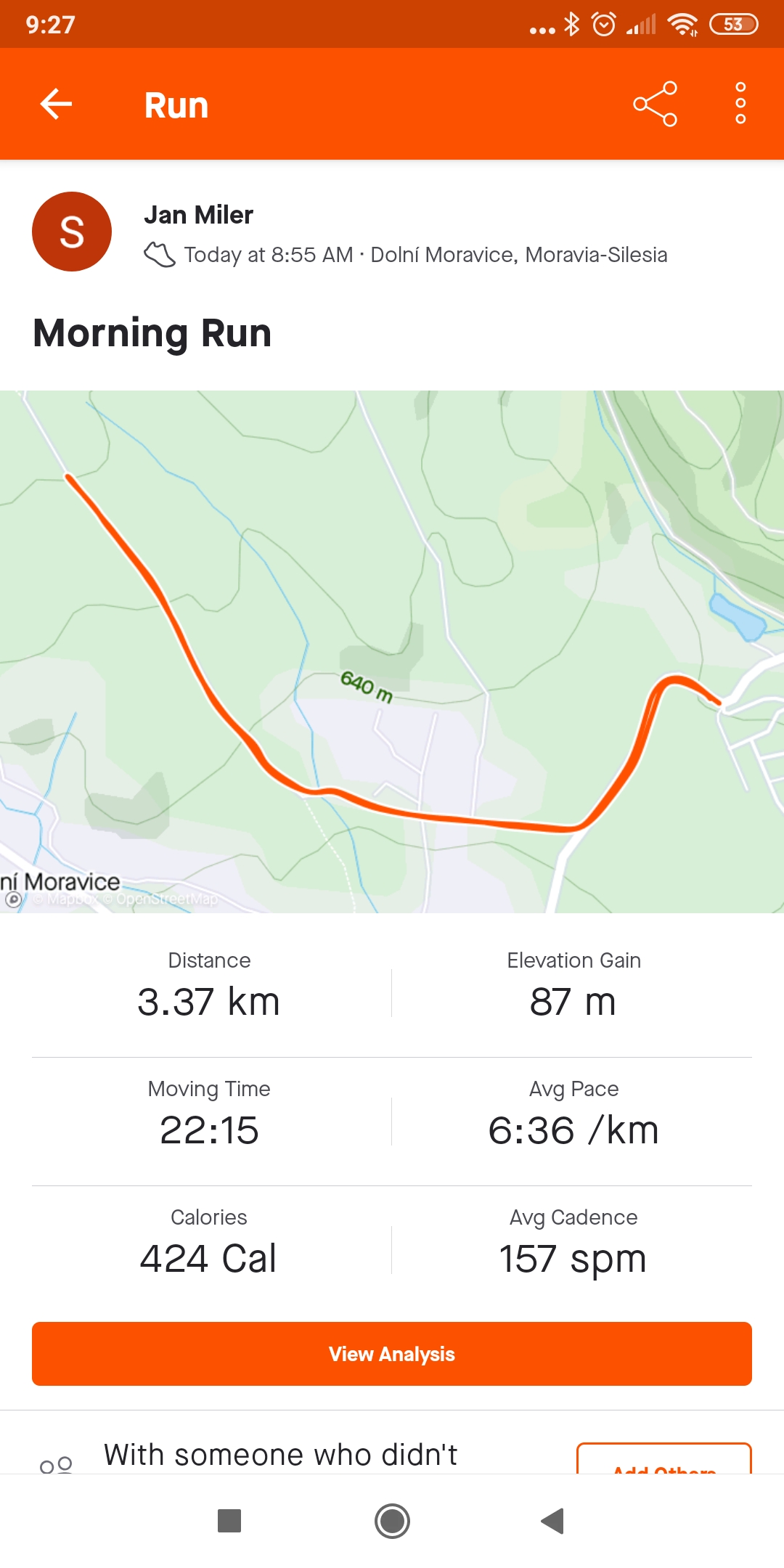Tap system home button
The image size is (784, 1568).
click(392, 1521)
